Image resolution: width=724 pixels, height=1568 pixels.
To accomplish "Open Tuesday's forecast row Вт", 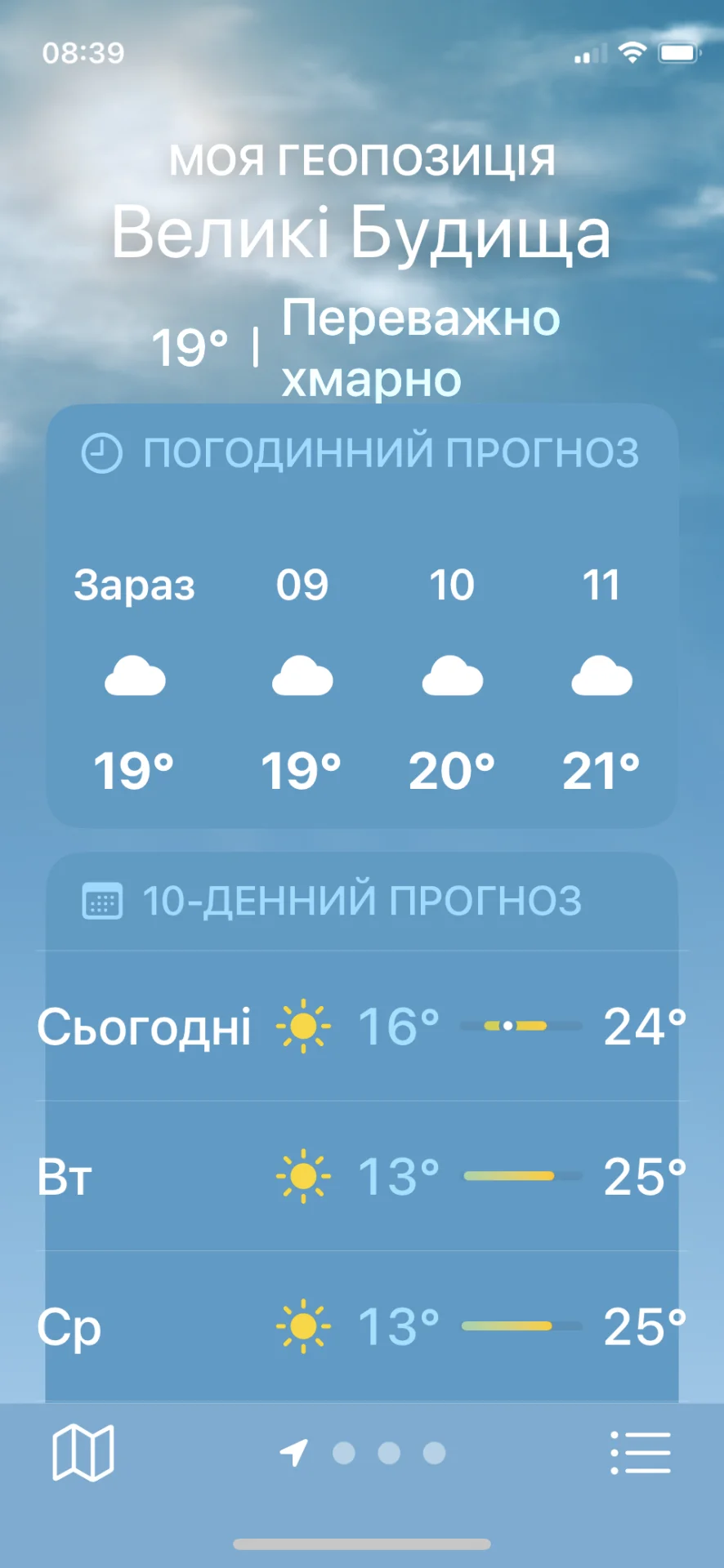I will 362,1176.
